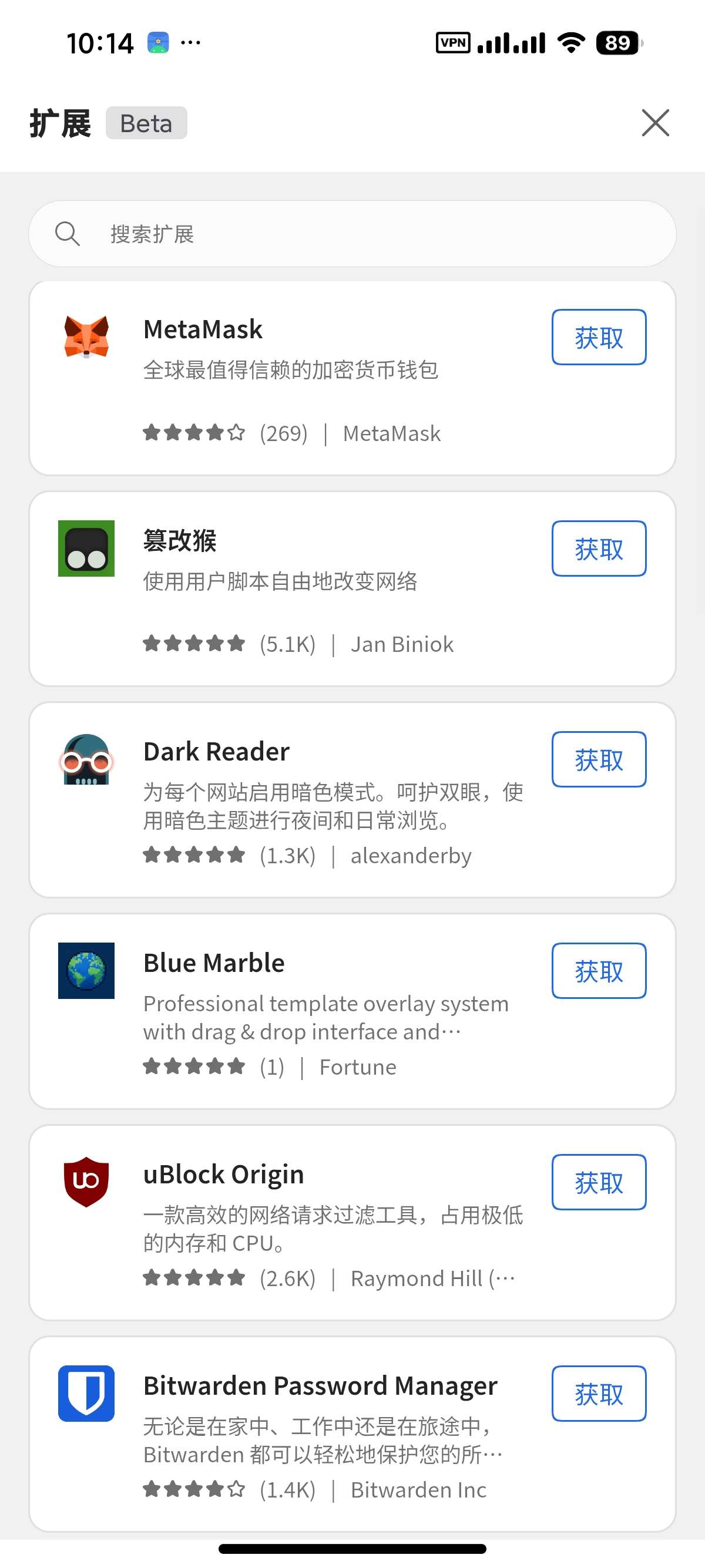705x1568 pixels.
Task: Tap the search extensions field
Action: pyautogui.click(x=352, y=234)
